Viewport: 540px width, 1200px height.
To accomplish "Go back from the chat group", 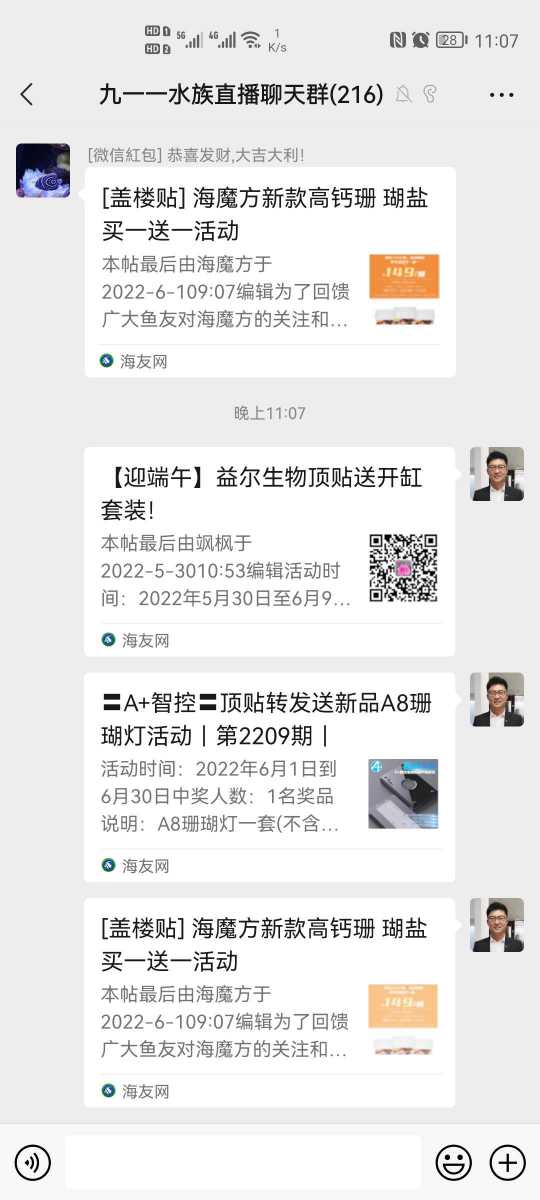I will (27, 95).
